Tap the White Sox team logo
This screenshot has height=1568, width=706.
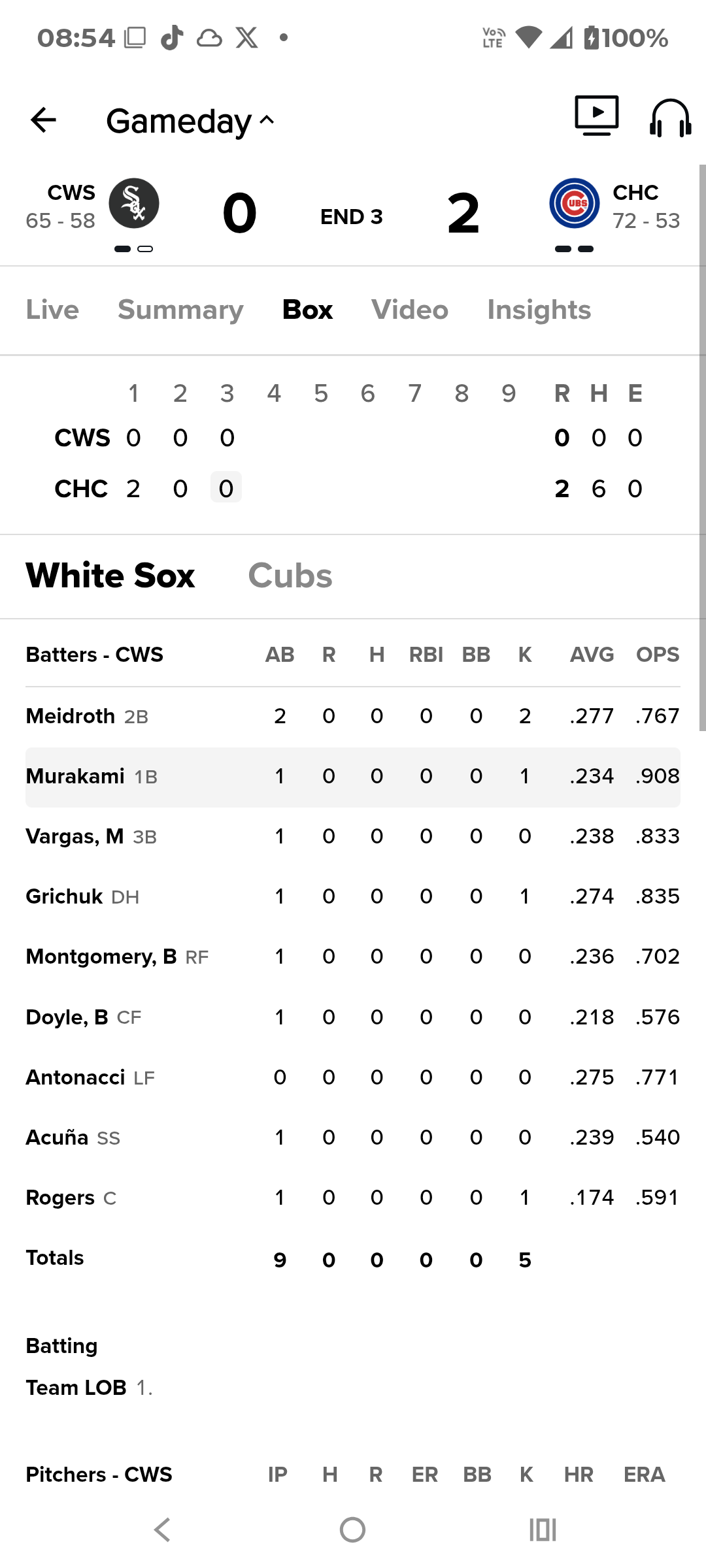click(x=134, y=203)
